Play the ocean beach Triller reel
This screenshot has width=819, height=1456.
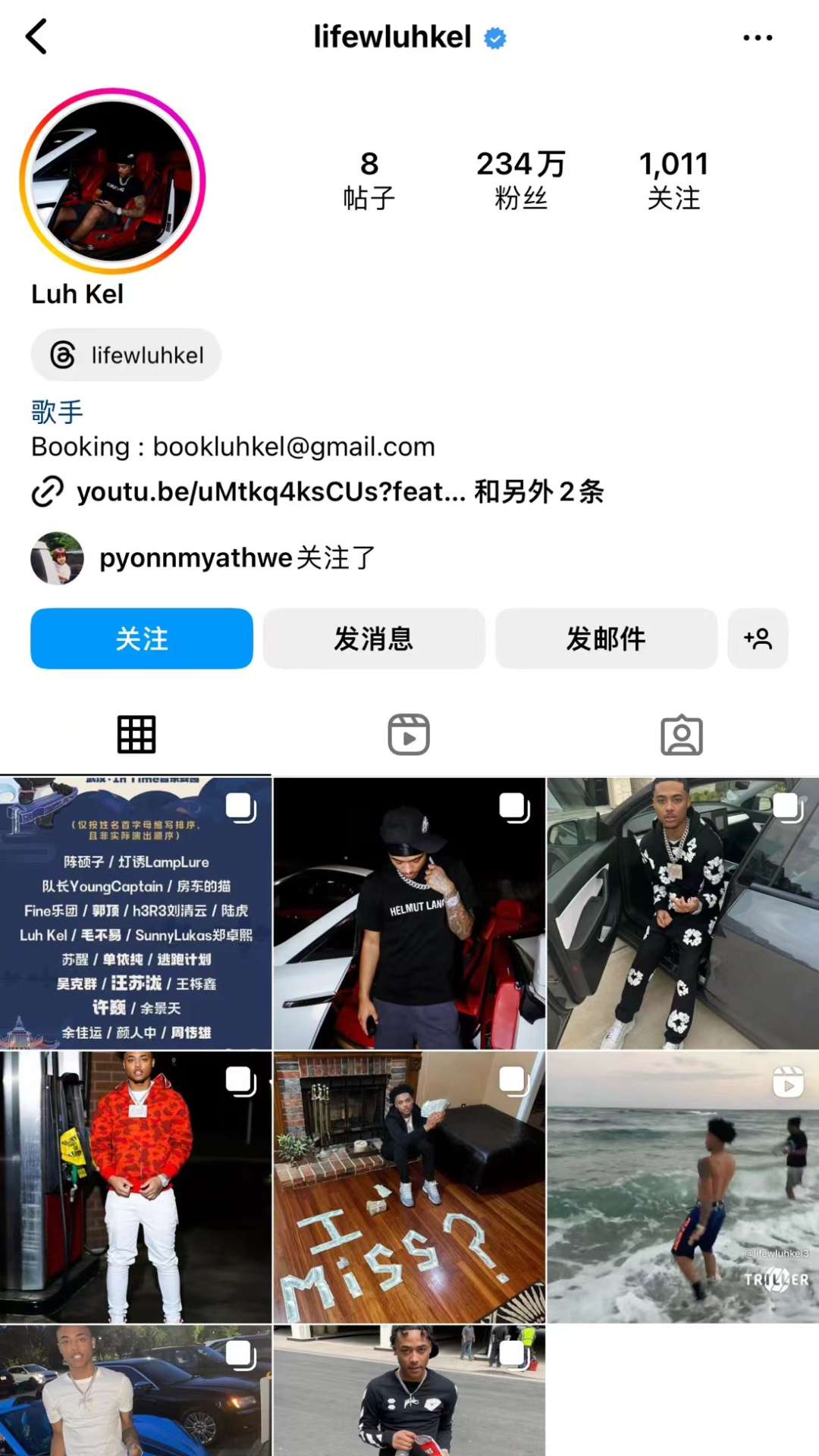pyautogui.click(x=682, y=1187)
